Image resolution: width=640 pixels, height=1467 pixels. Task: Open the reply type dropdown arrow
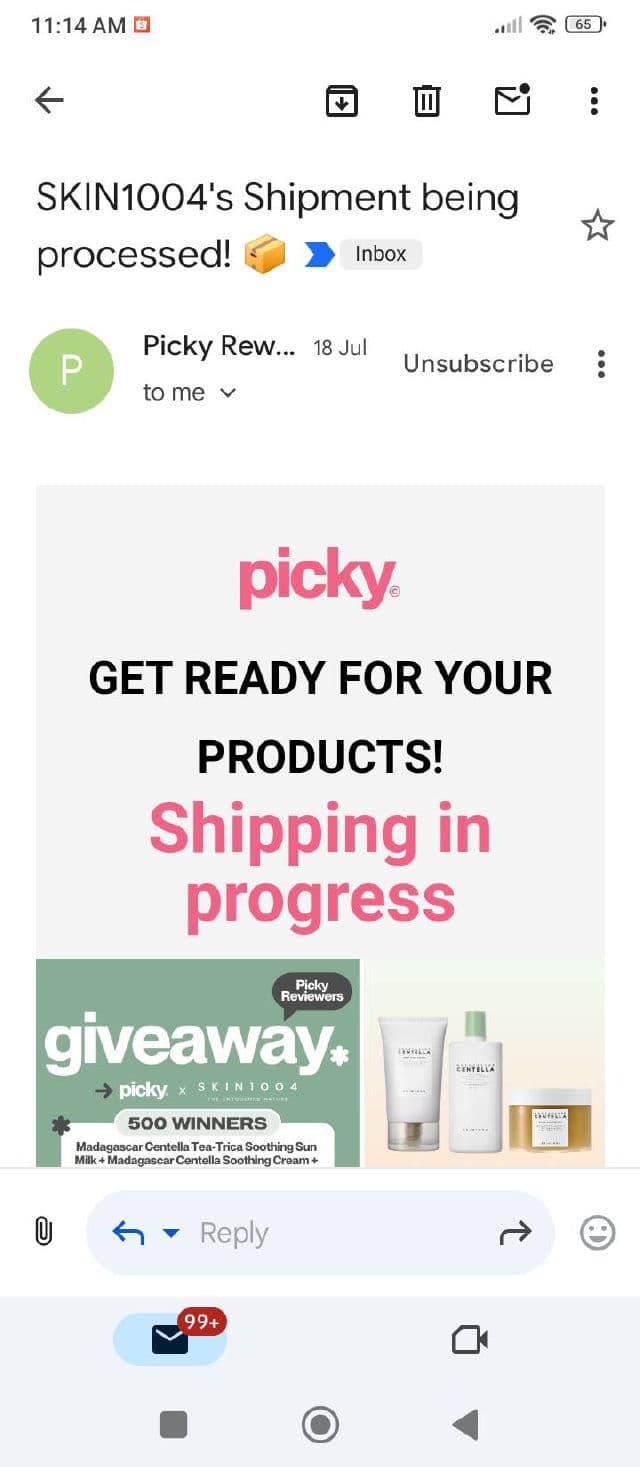[x=171, y=1233]
